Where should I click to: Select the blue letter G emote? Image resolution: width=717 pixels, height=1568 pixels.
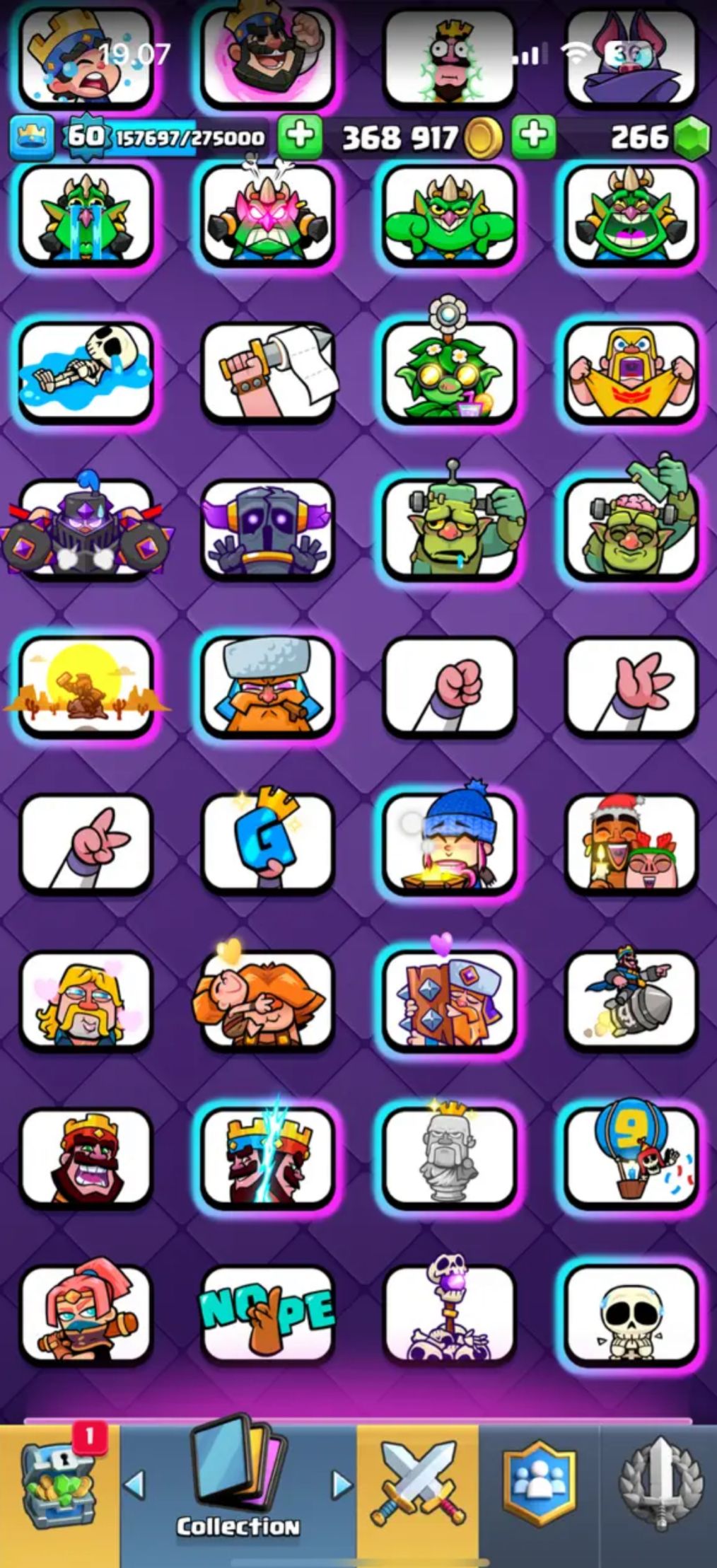pos(267,842)
